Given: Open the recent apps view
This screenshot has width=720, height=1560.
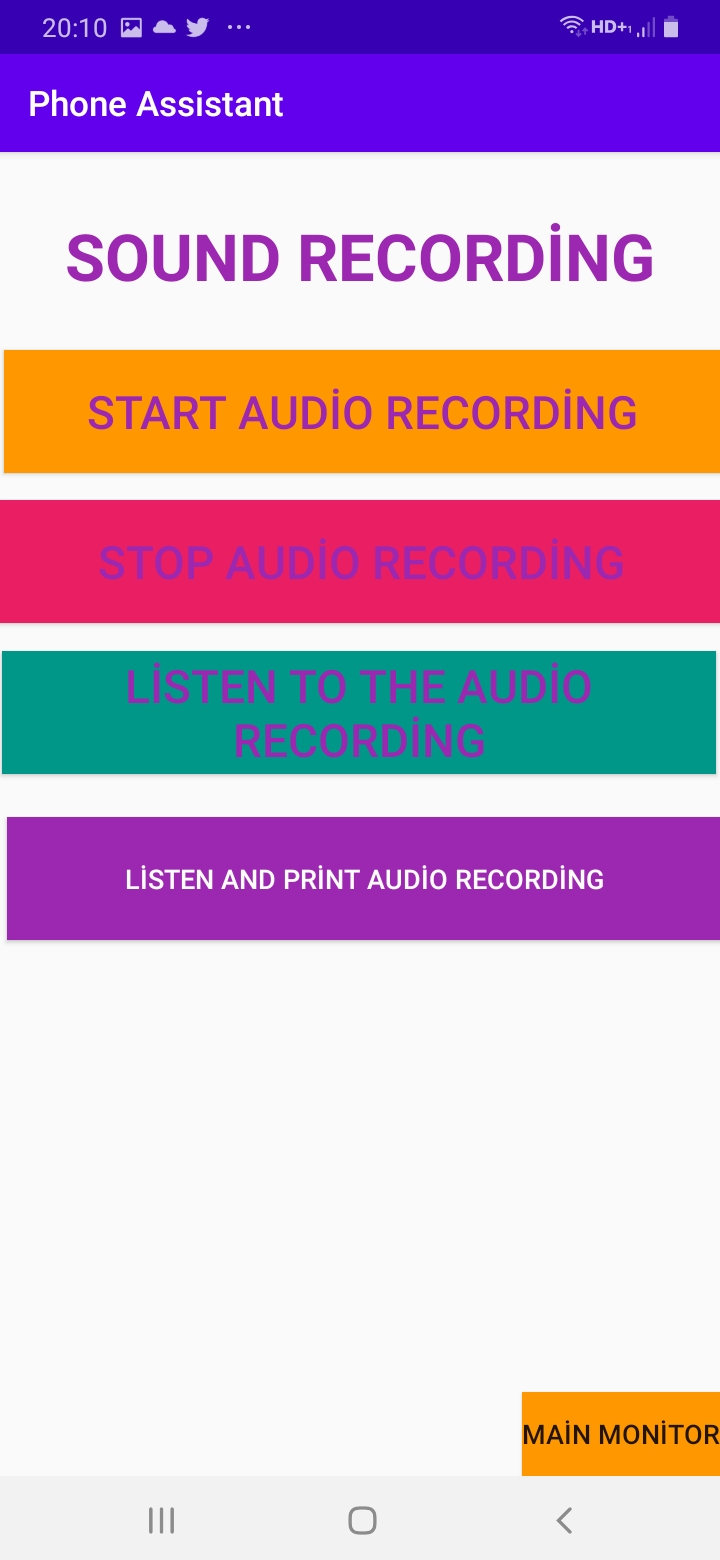Looking at the screenshot, I should [x=161, y=1520].
